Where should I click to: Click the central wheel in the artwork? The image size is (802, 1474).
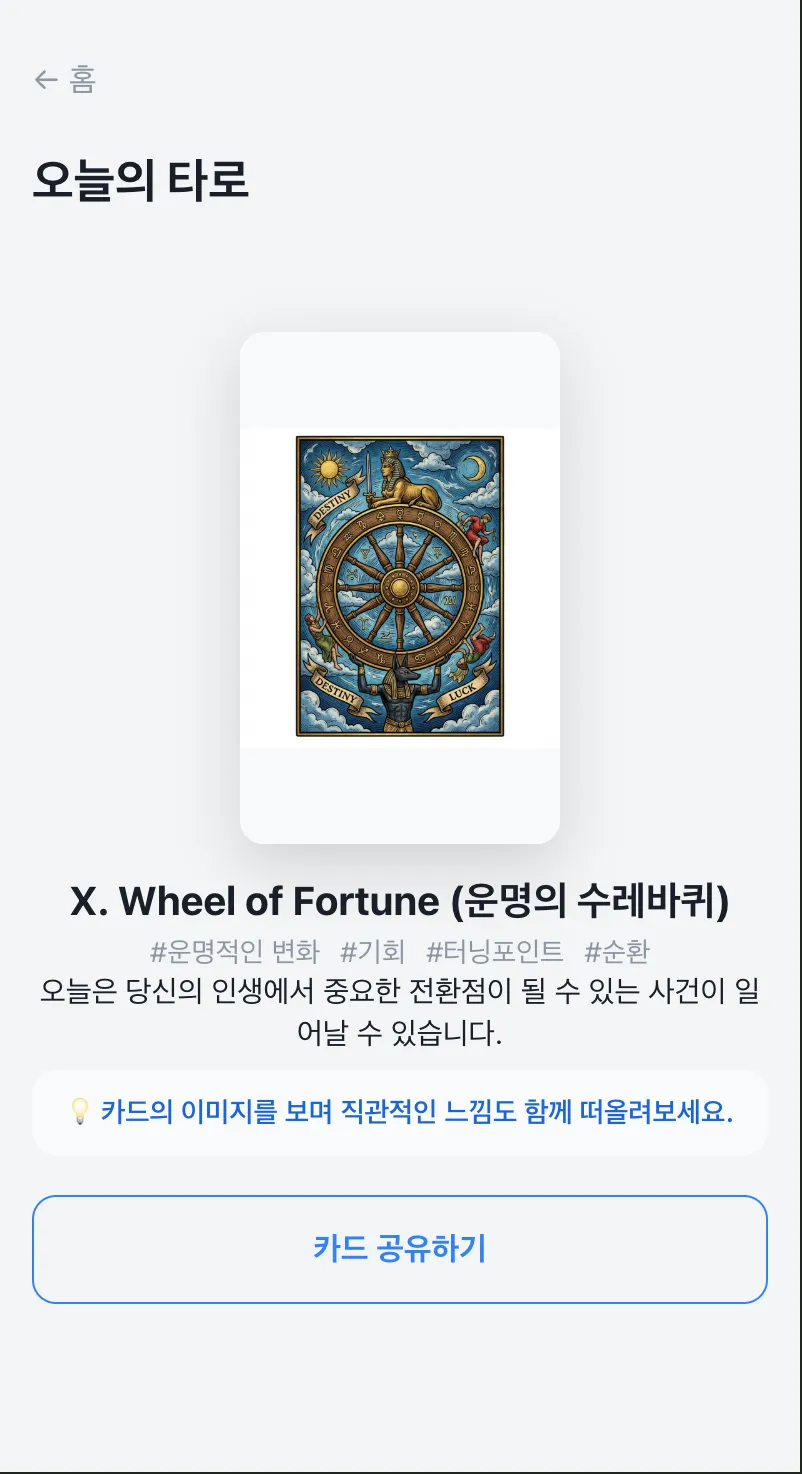point(398,590)
